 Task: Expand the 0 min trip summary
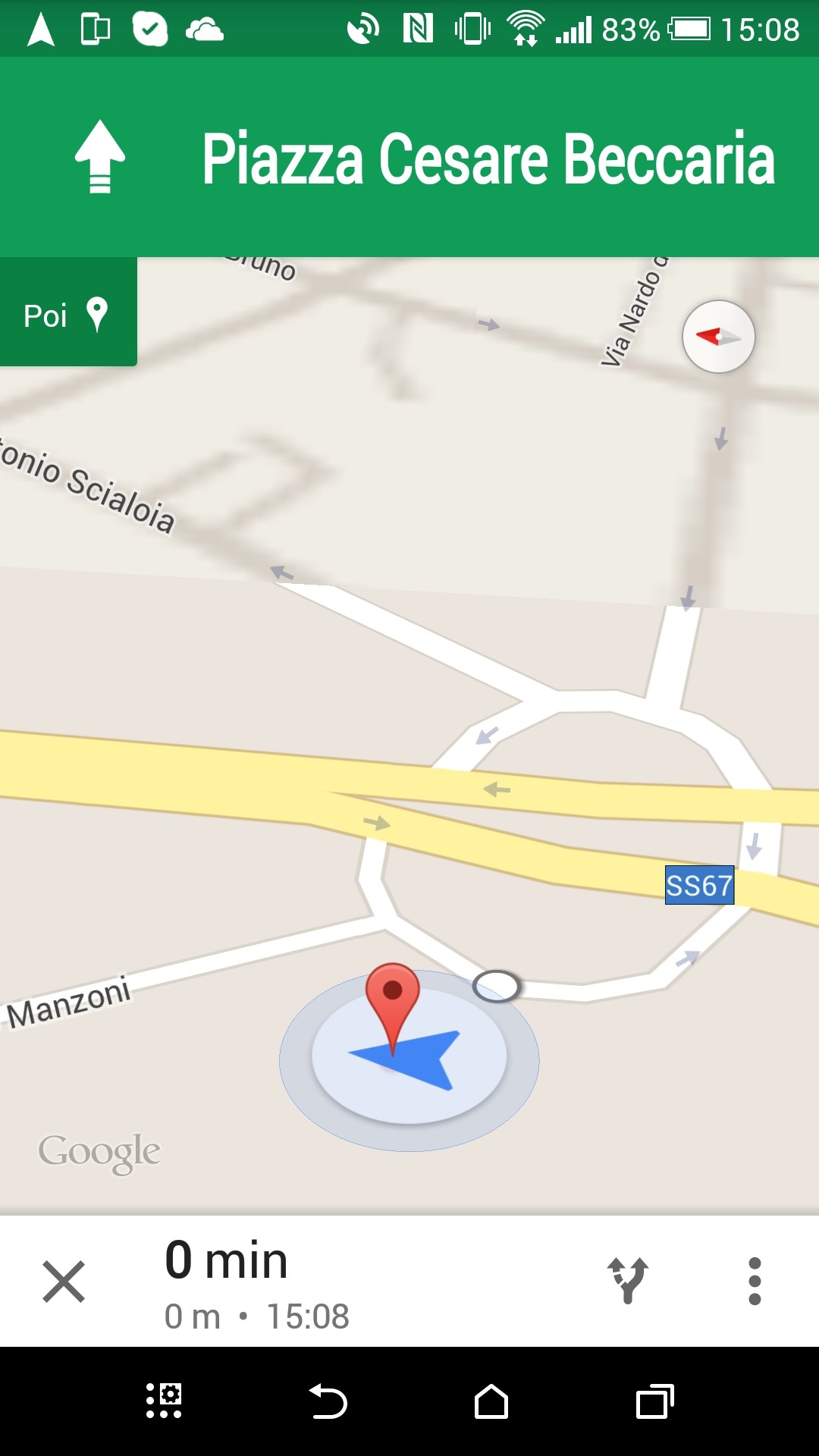[257, 1283]
